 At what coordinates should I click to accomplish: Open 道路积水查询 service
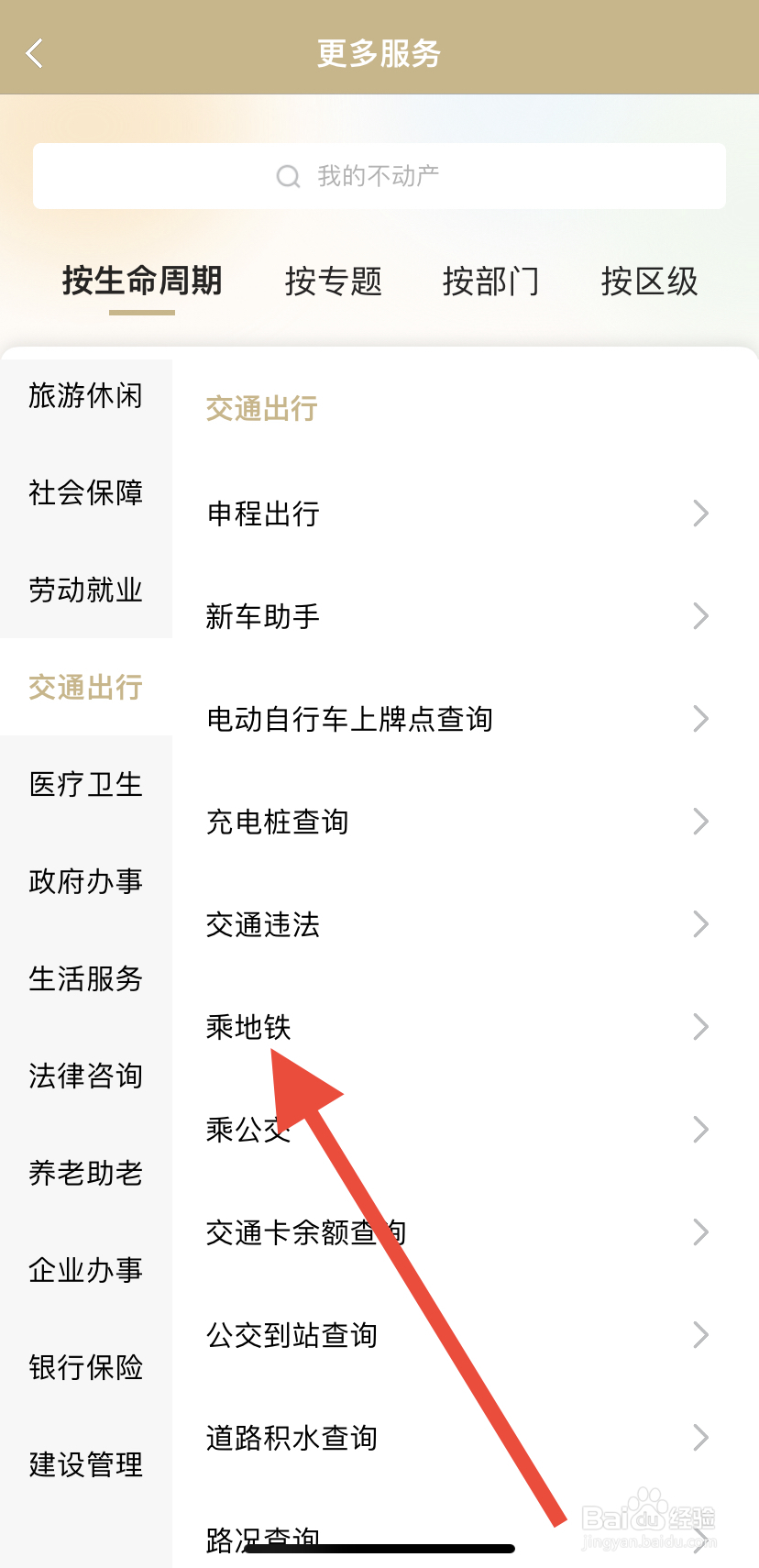291,1438
